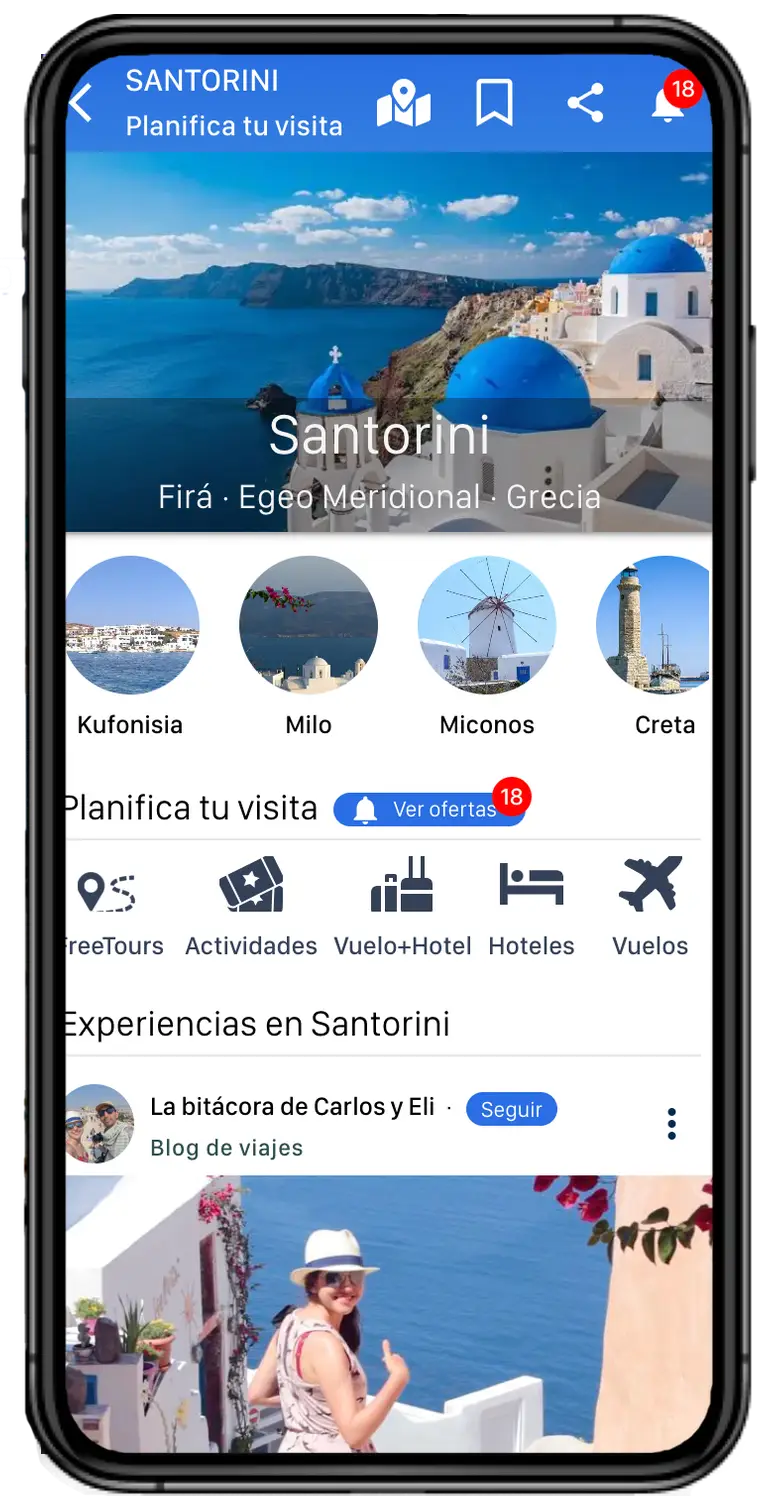
Task: Open the blog post photo
Action: (x=388, y=1310)
